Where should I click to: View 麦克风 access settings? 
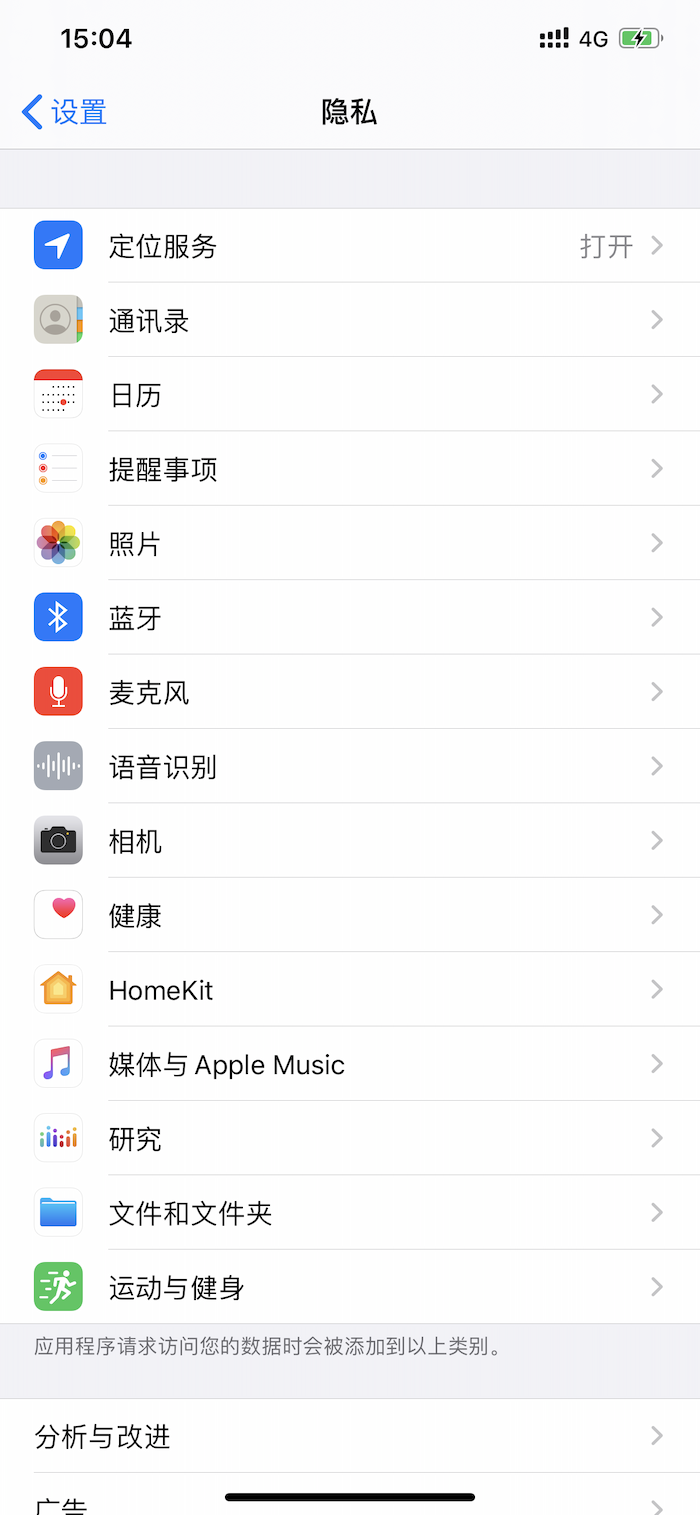pyautogui.click(x=350, y=692)
